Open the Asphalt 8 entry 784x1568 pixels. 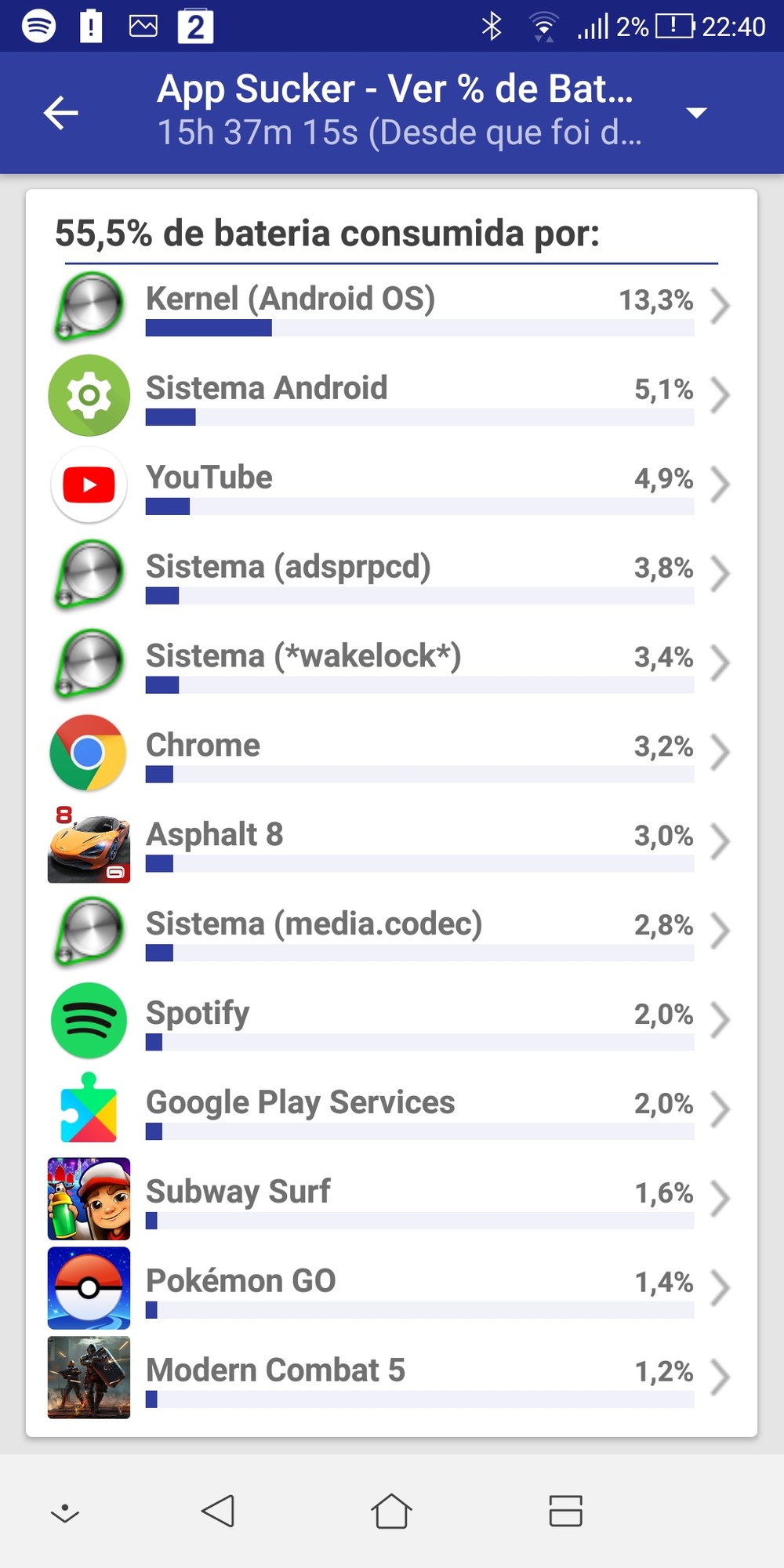pyautogui.click(x=392, y=842)
